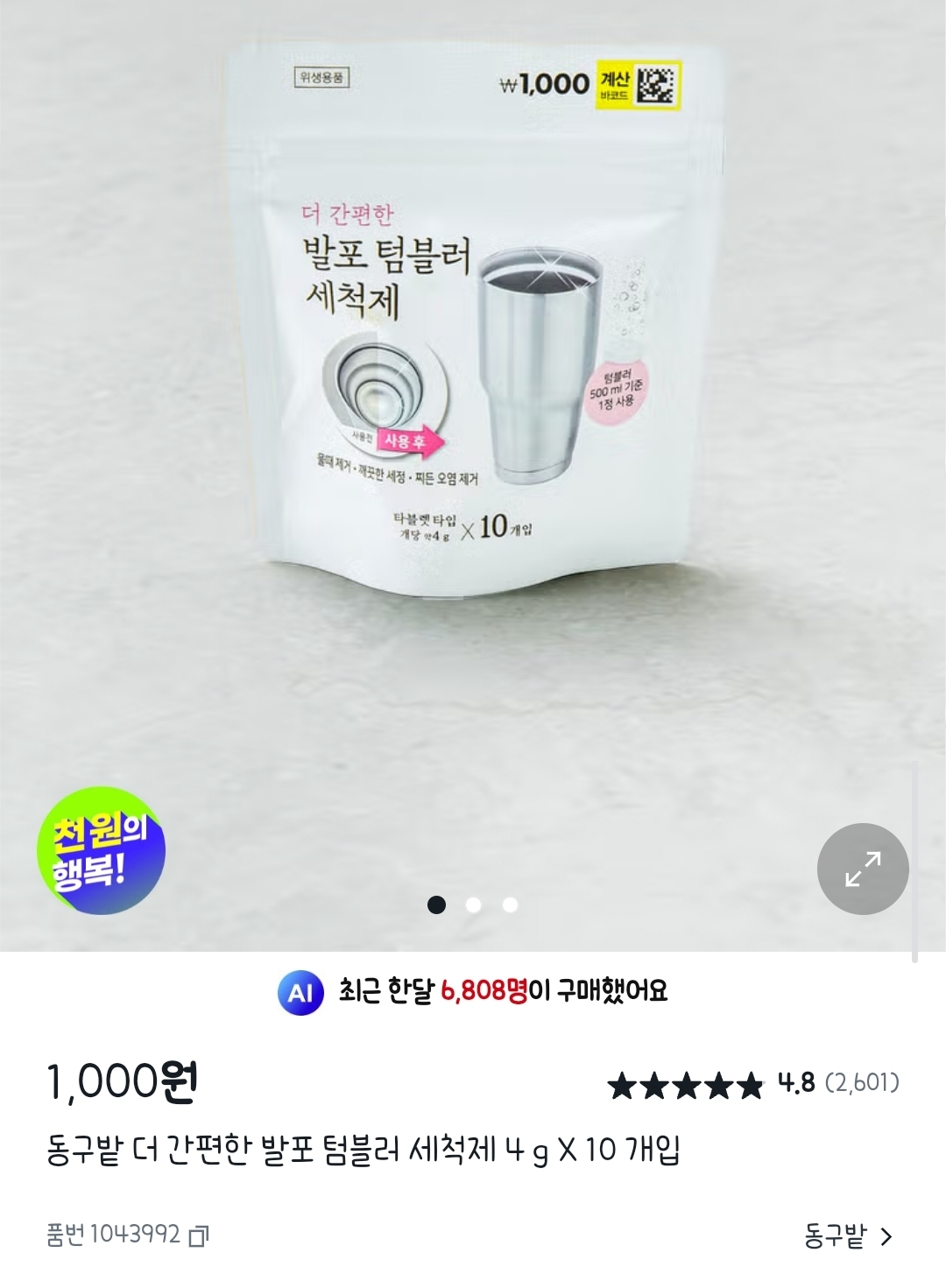Jump to the second product image dot
Image resolution: width=946 pixels, height=1288 pixels.
[473, 904]
